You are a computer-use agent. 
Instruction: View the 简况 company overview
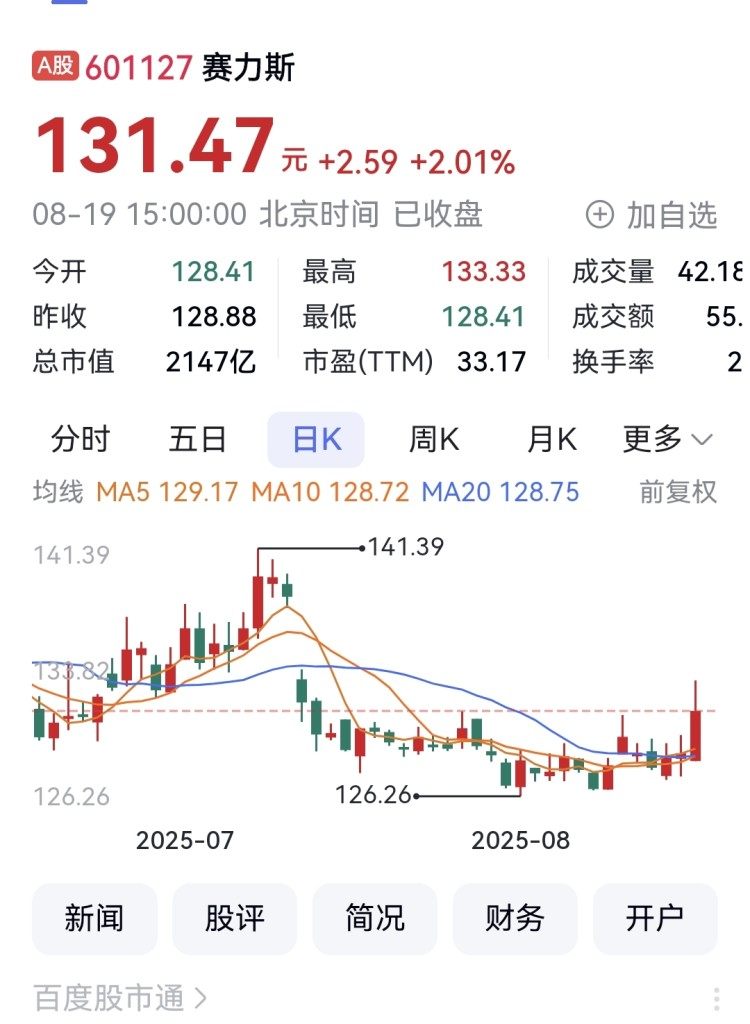coord(375,918)
